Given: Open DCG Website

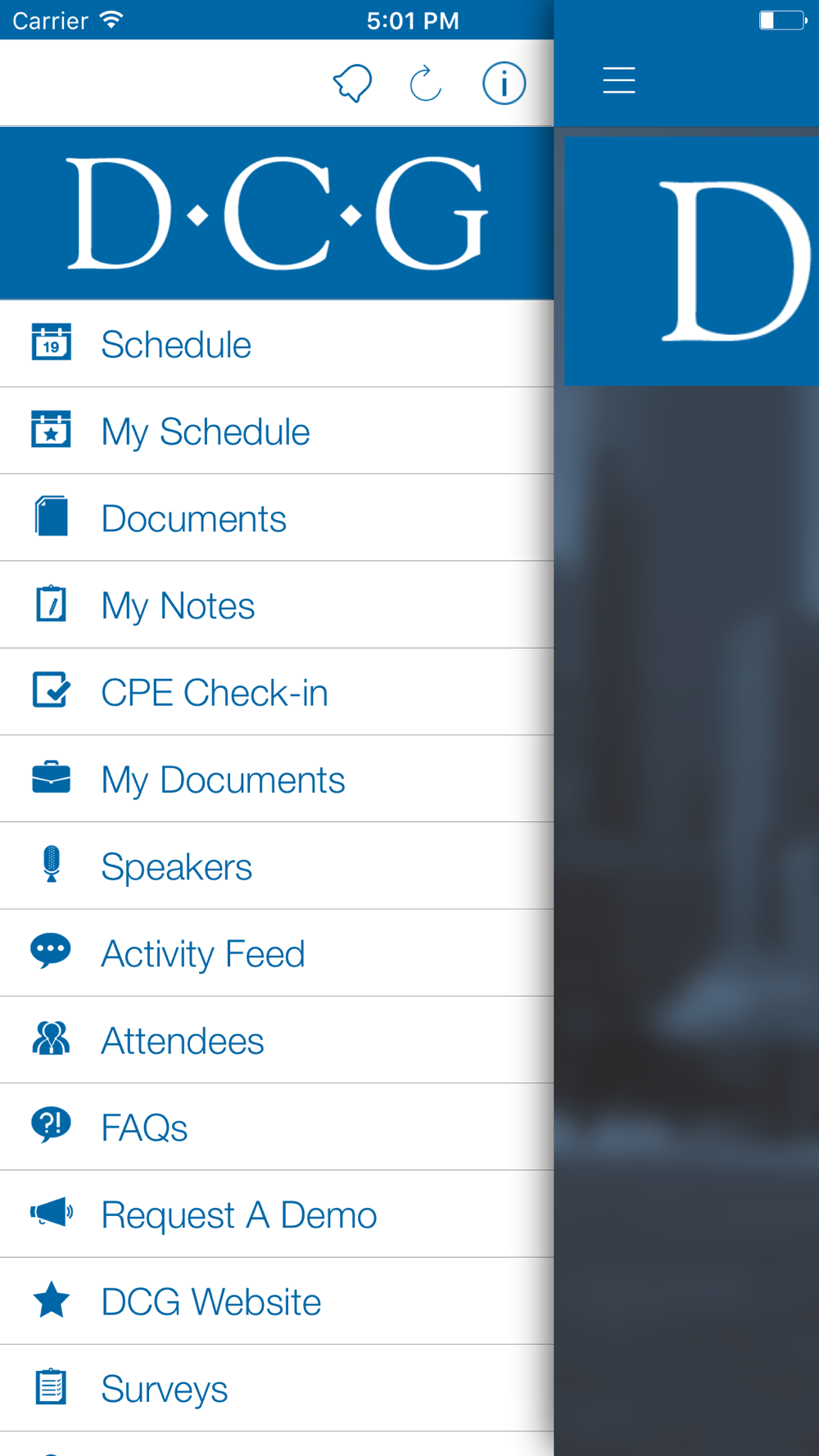Looking at the screenshot, I should pyautogui.click(x=277, y=1301).
